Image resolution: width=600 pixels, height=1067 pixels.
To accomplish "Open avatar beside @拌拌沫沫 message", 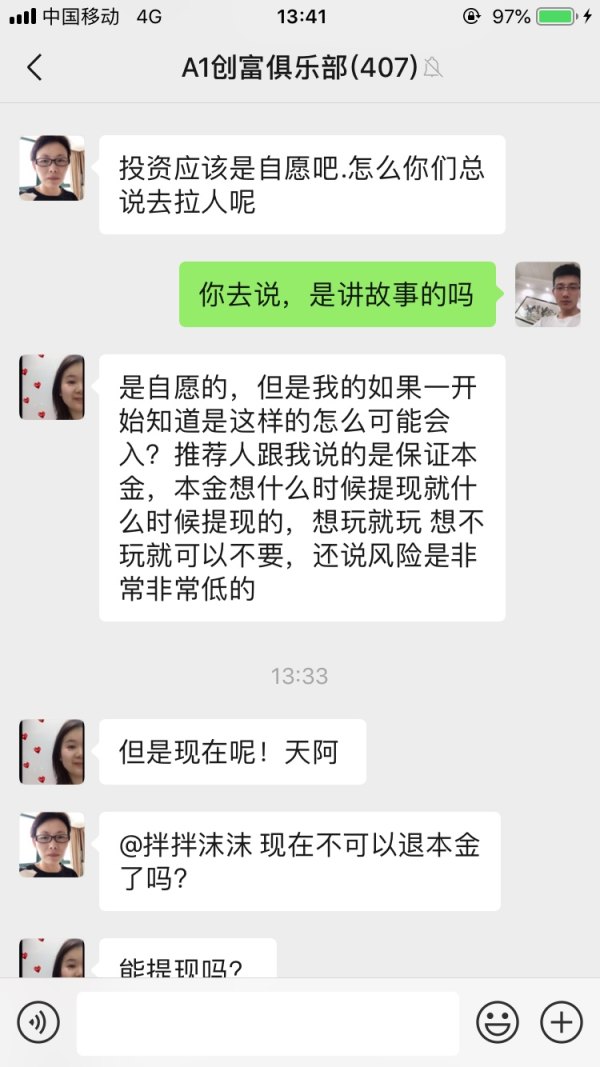I will coord(52,844).
